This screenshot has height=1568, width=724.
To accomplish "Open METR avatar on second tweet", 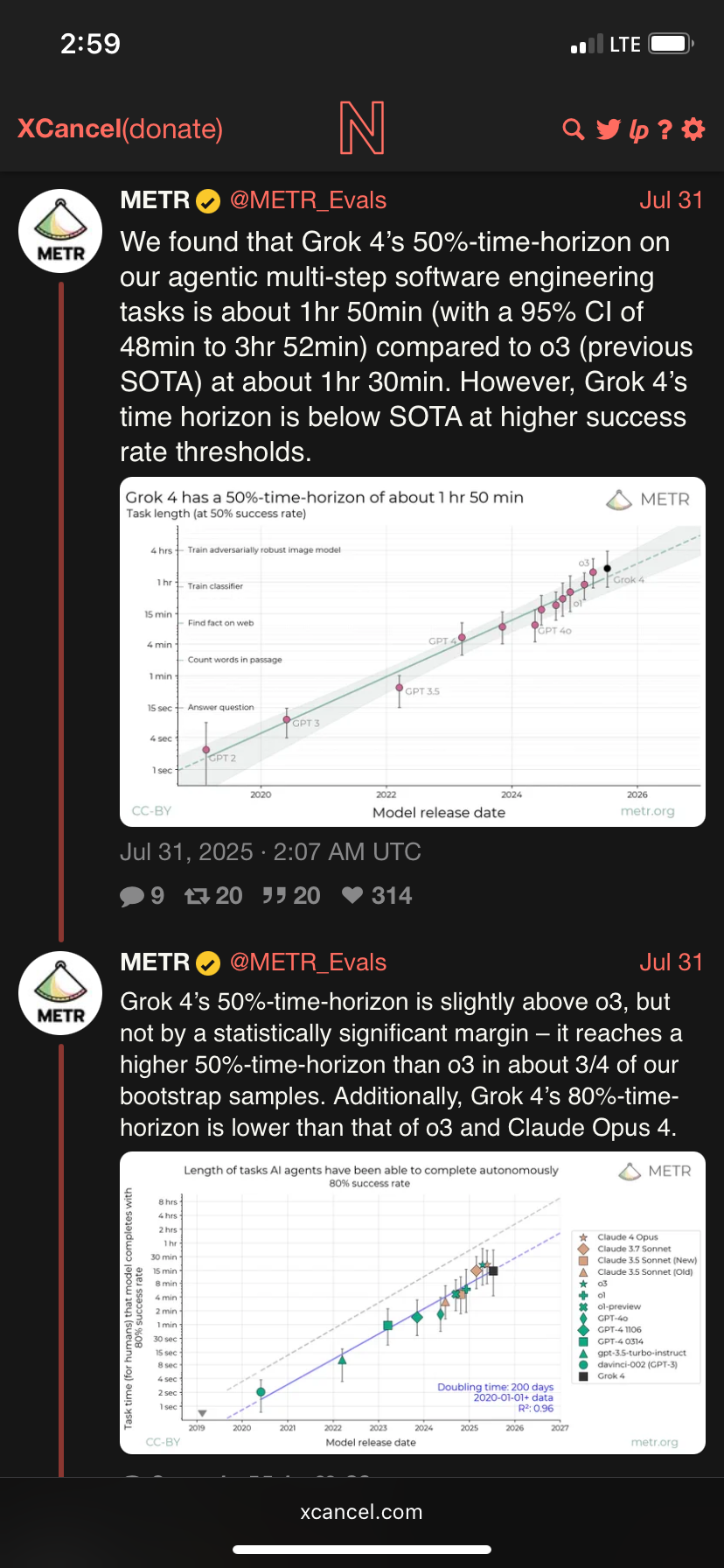I will 61,994.
